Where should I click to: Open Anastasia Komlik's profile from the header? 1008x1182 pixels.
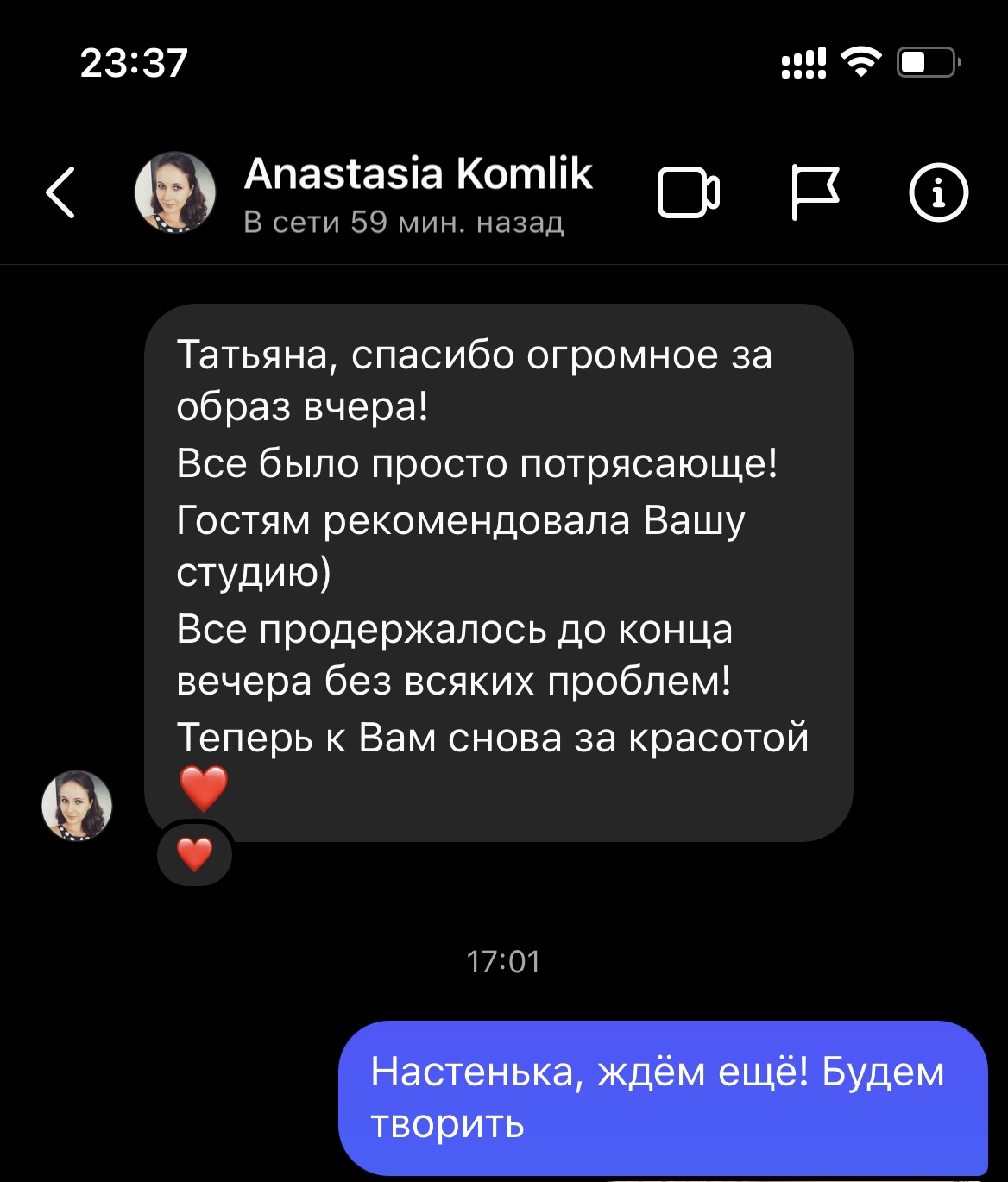pyautogui.click(x=418, y=192)
